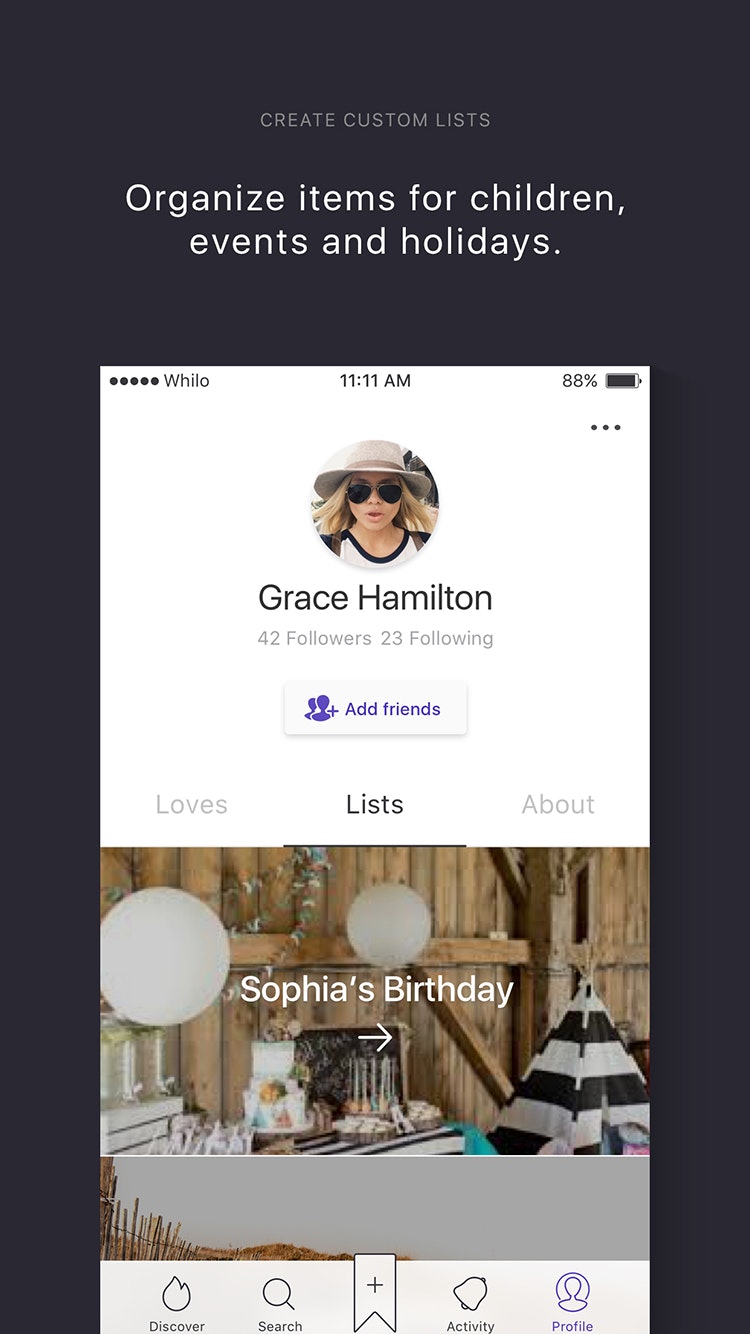Open the arrow inside Sophia's Birthday list
The width and height of the screenshot is (750, 1334).
(375, 1038)
